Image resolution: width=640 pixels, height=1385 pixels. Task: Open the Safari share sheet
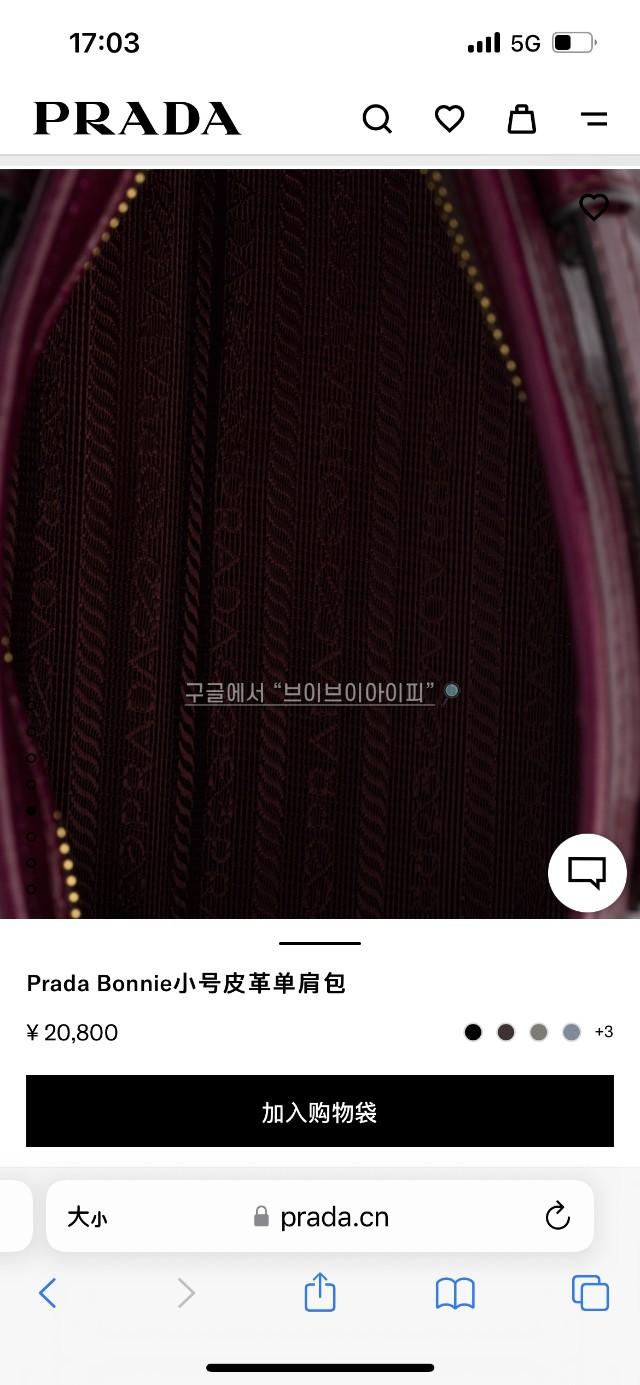pos(319,1292)
